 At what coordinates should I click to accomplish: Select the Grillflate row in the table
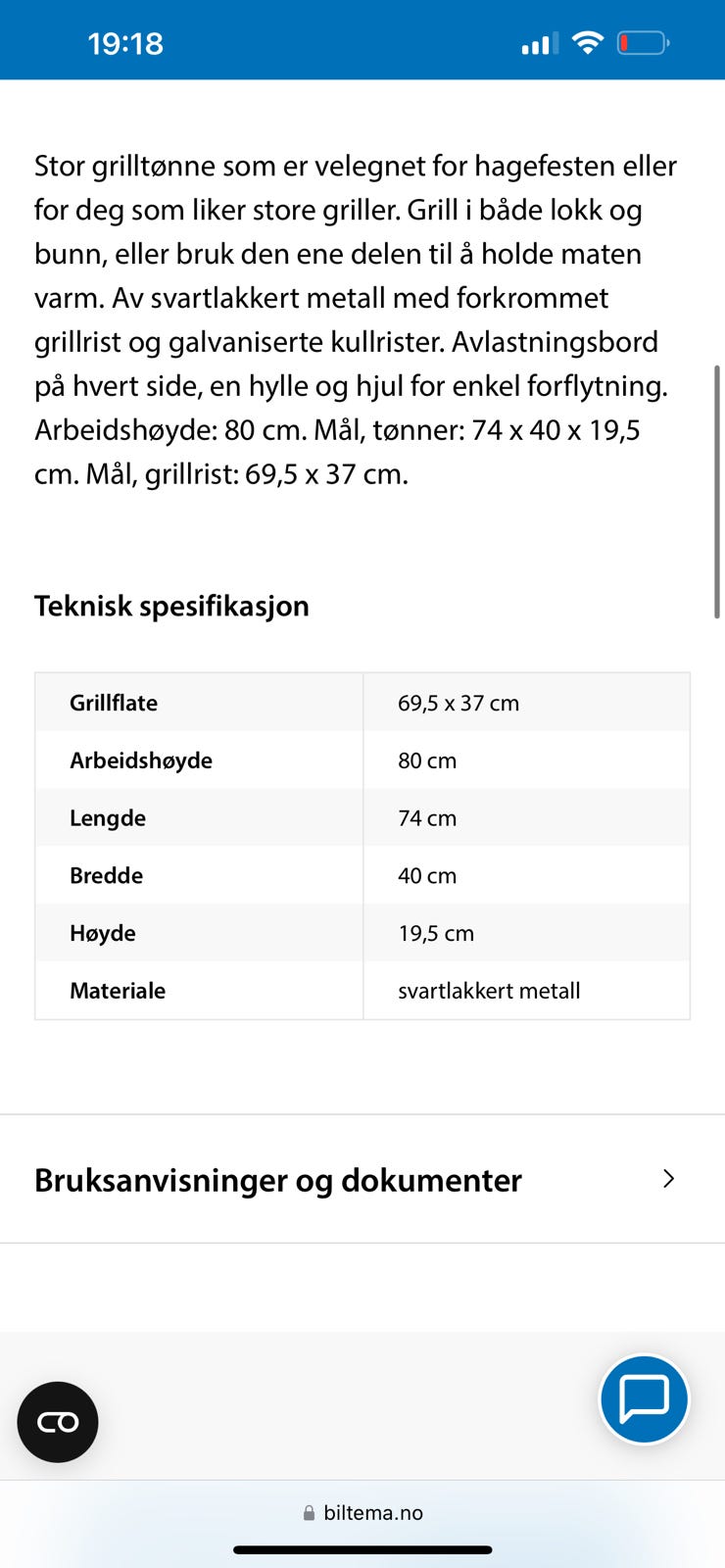(x=362, y=702)
